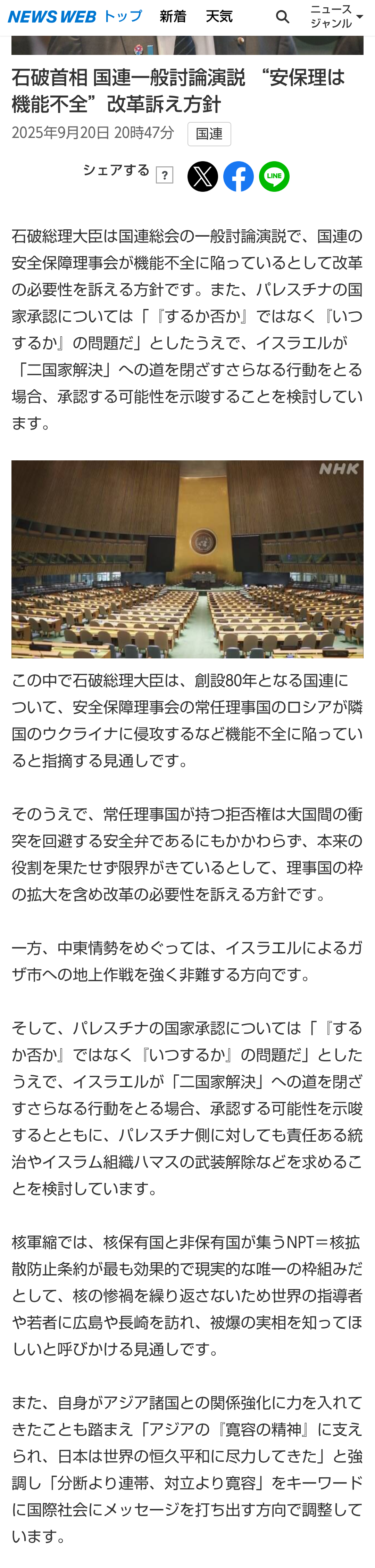Image resolution: width=375 pixels, height=1568 pixels.
Task: Open the 国連 topic tag
Action: [209, 134]
